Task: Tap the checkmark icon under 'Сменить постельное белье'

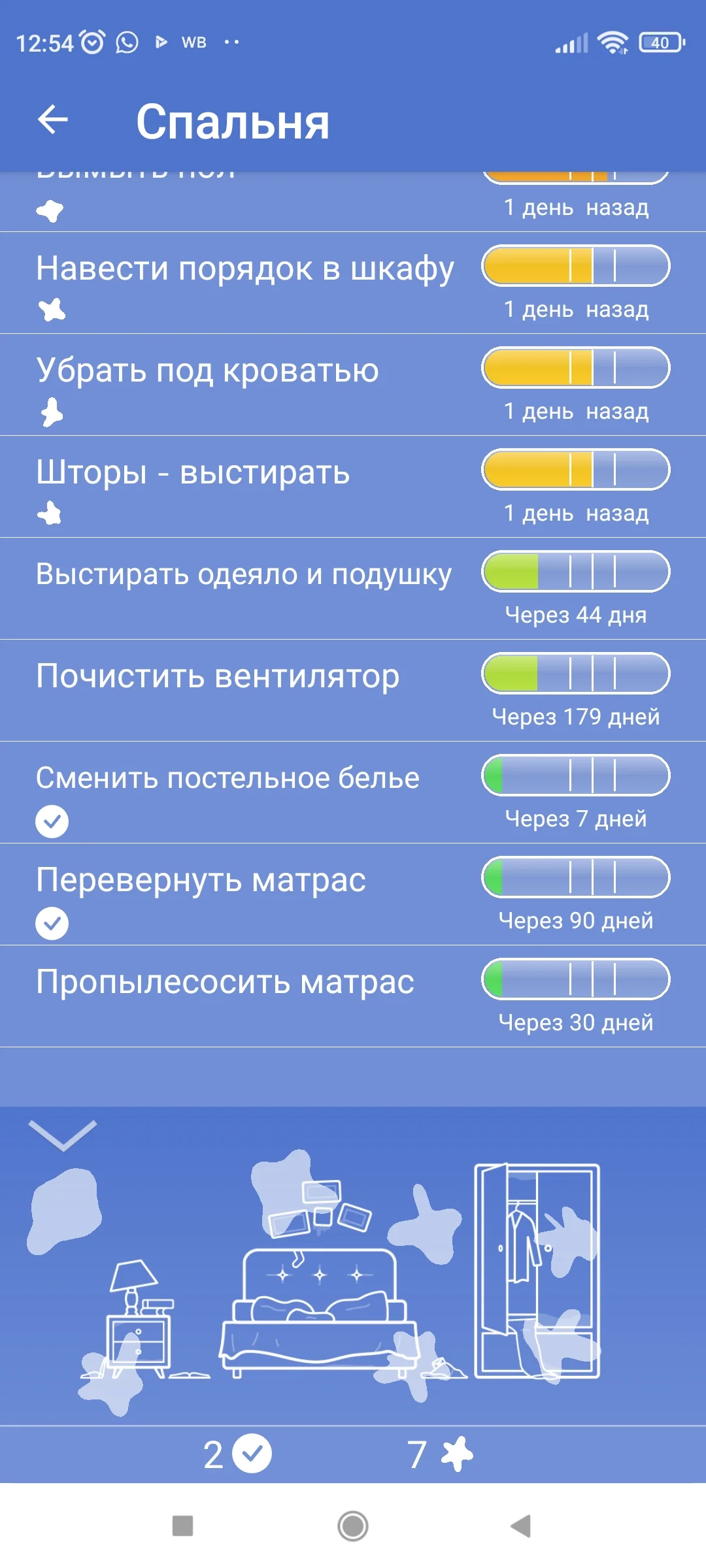Action: coord(53,821)
